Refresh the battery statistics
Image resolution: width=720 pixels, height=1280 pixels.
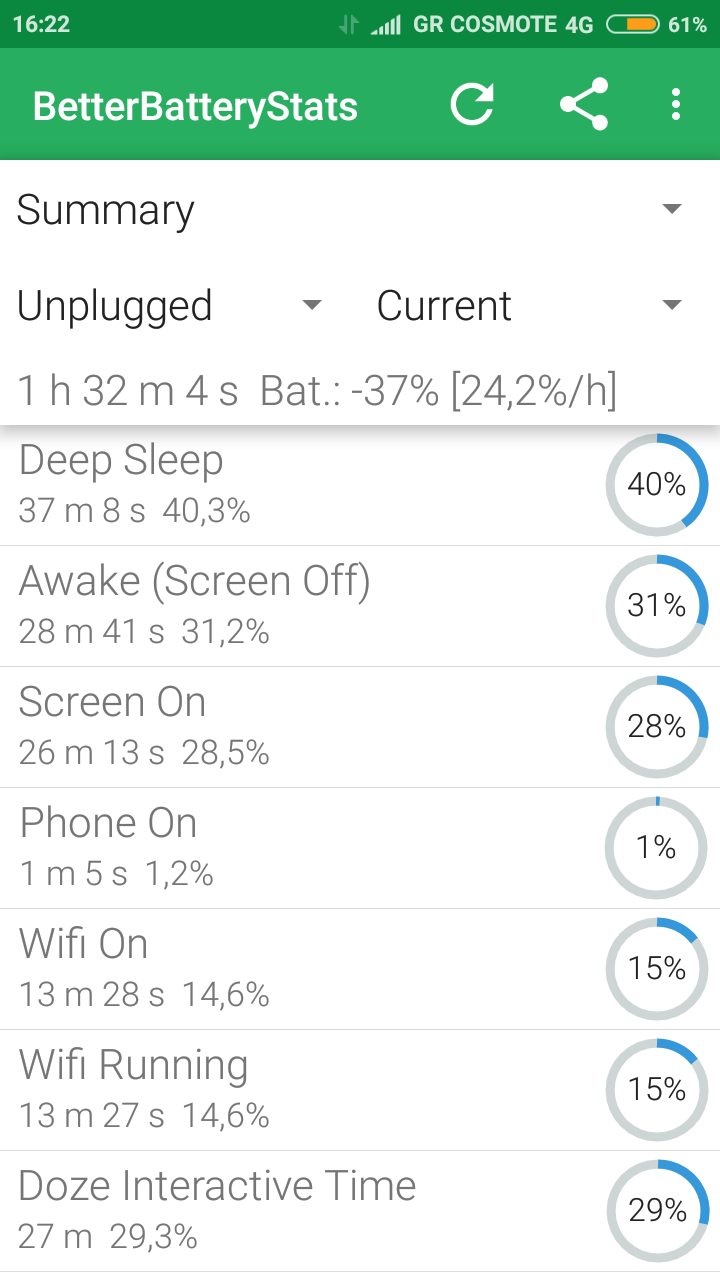coord(472,105)
